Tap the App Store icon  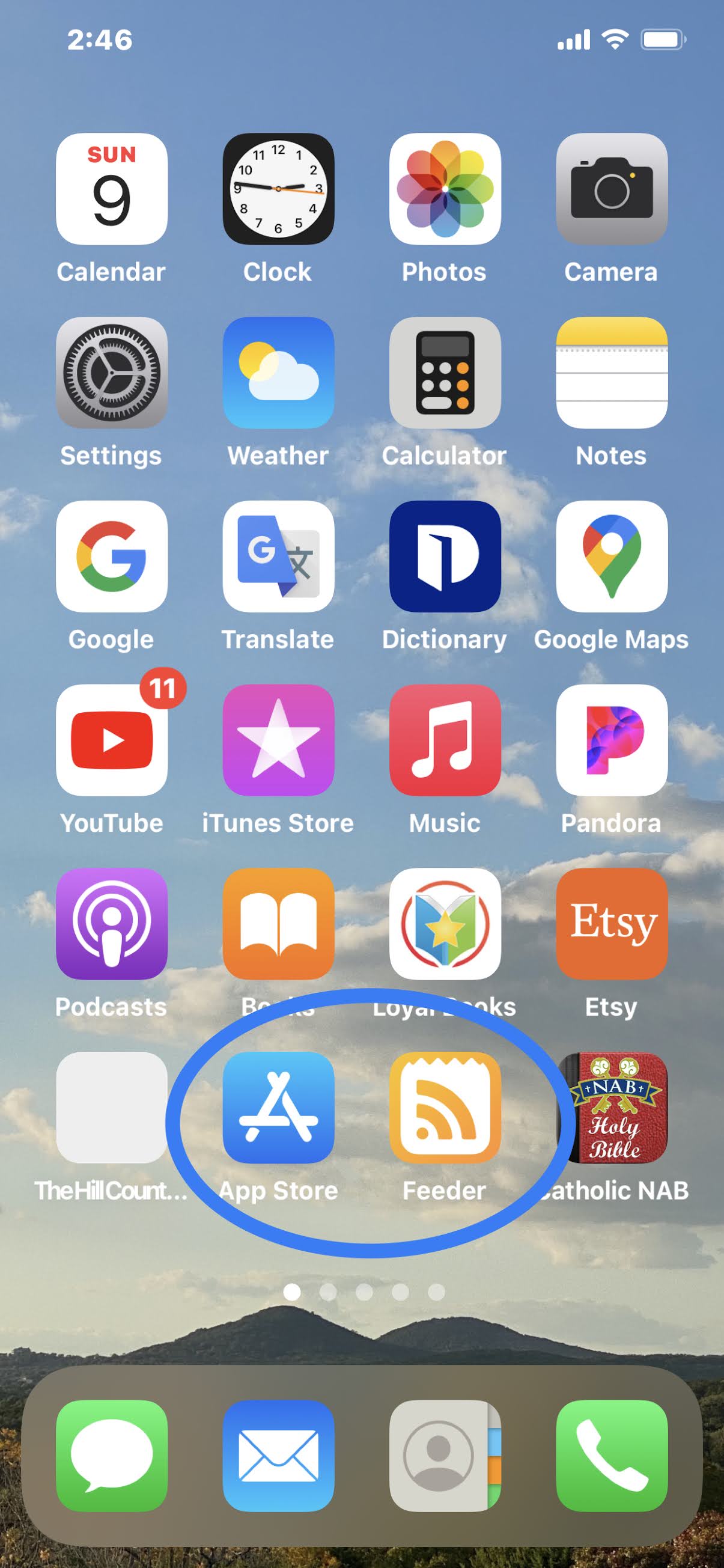tap(278, 1108)
